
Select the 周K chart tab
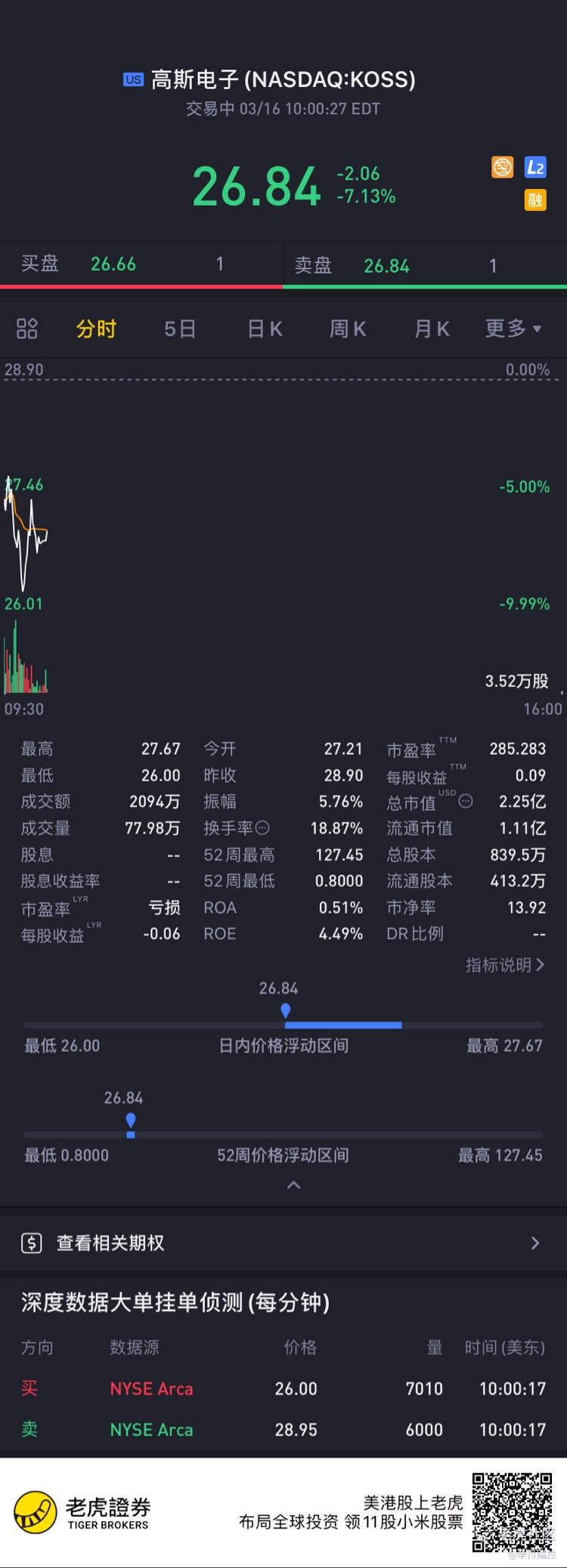pos(349,329)
